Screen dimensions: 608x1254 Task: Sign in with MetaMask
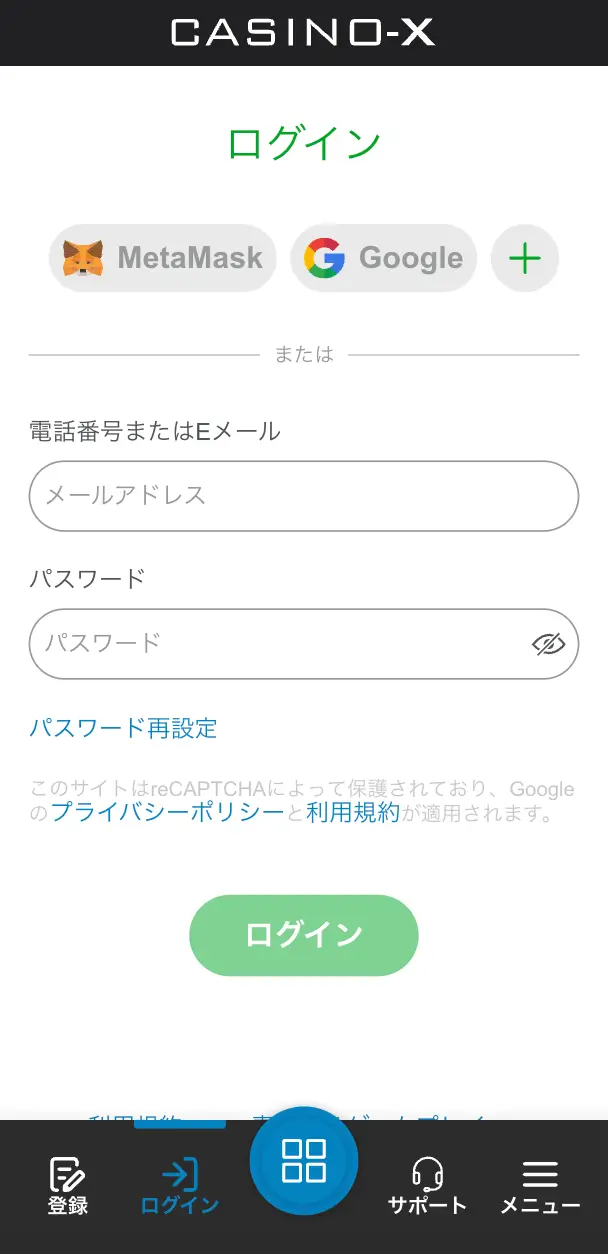coord(162,258)
